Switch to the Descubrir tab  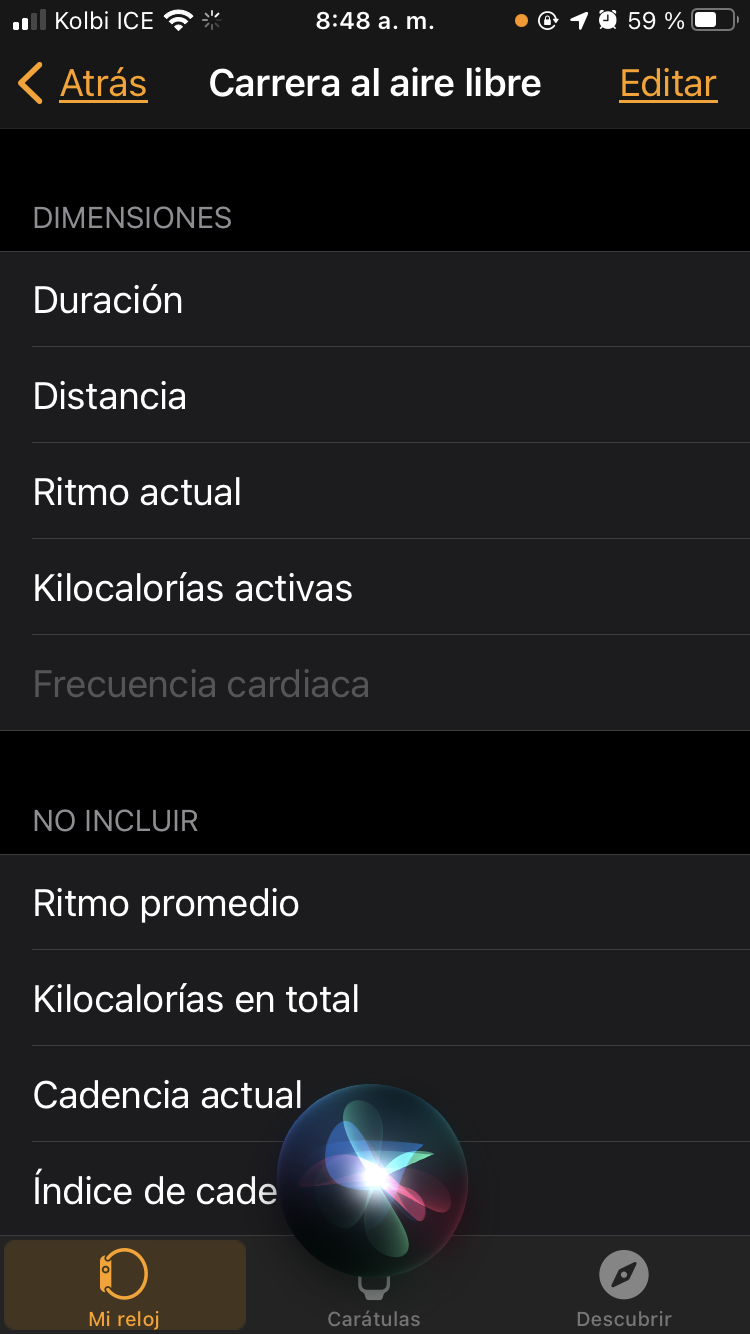(x=624, y=1286)
